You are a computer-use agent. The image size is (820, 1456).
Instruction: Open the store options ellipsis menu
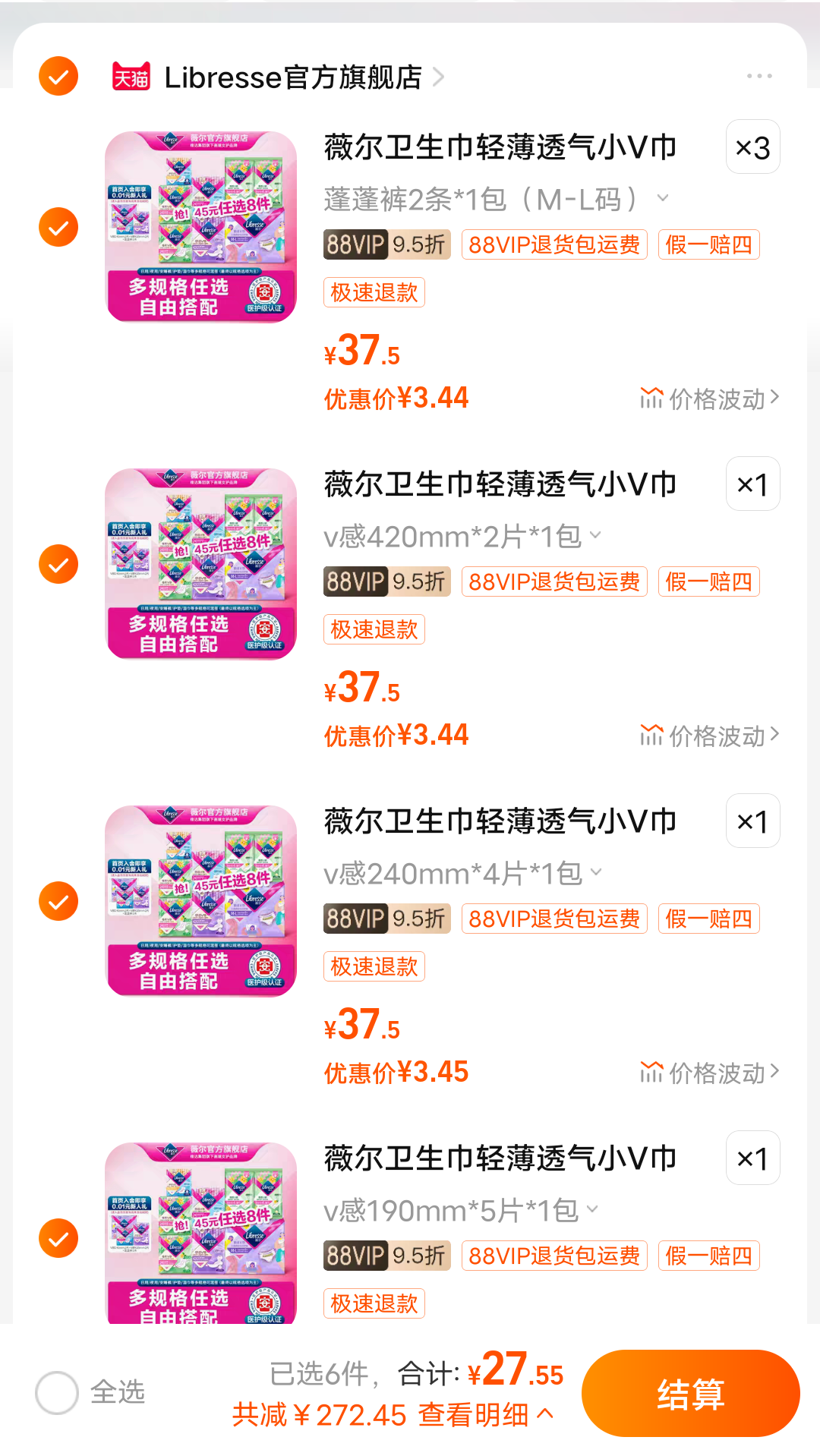coord(758,76)
